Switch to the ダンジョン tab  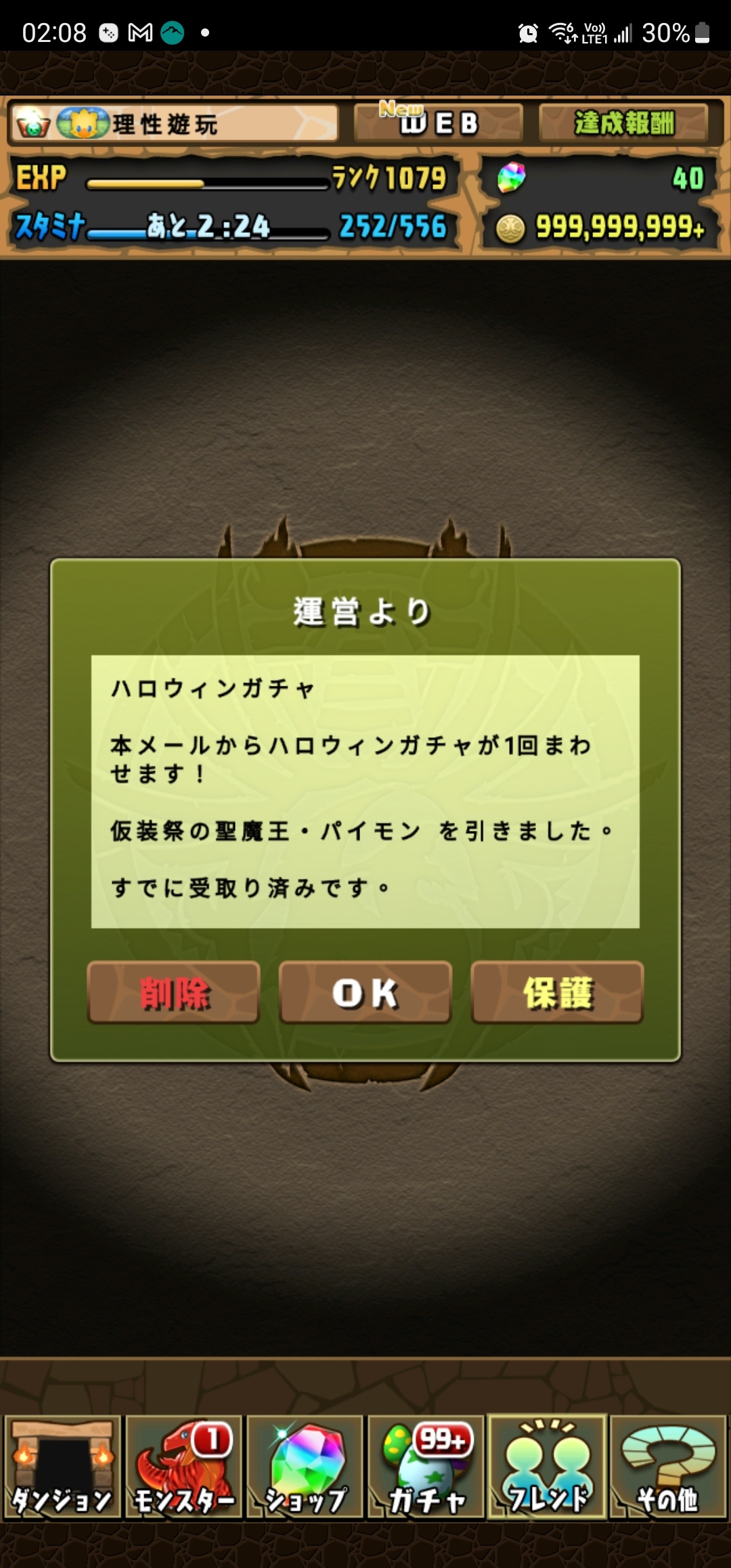tap(62, 1466)
